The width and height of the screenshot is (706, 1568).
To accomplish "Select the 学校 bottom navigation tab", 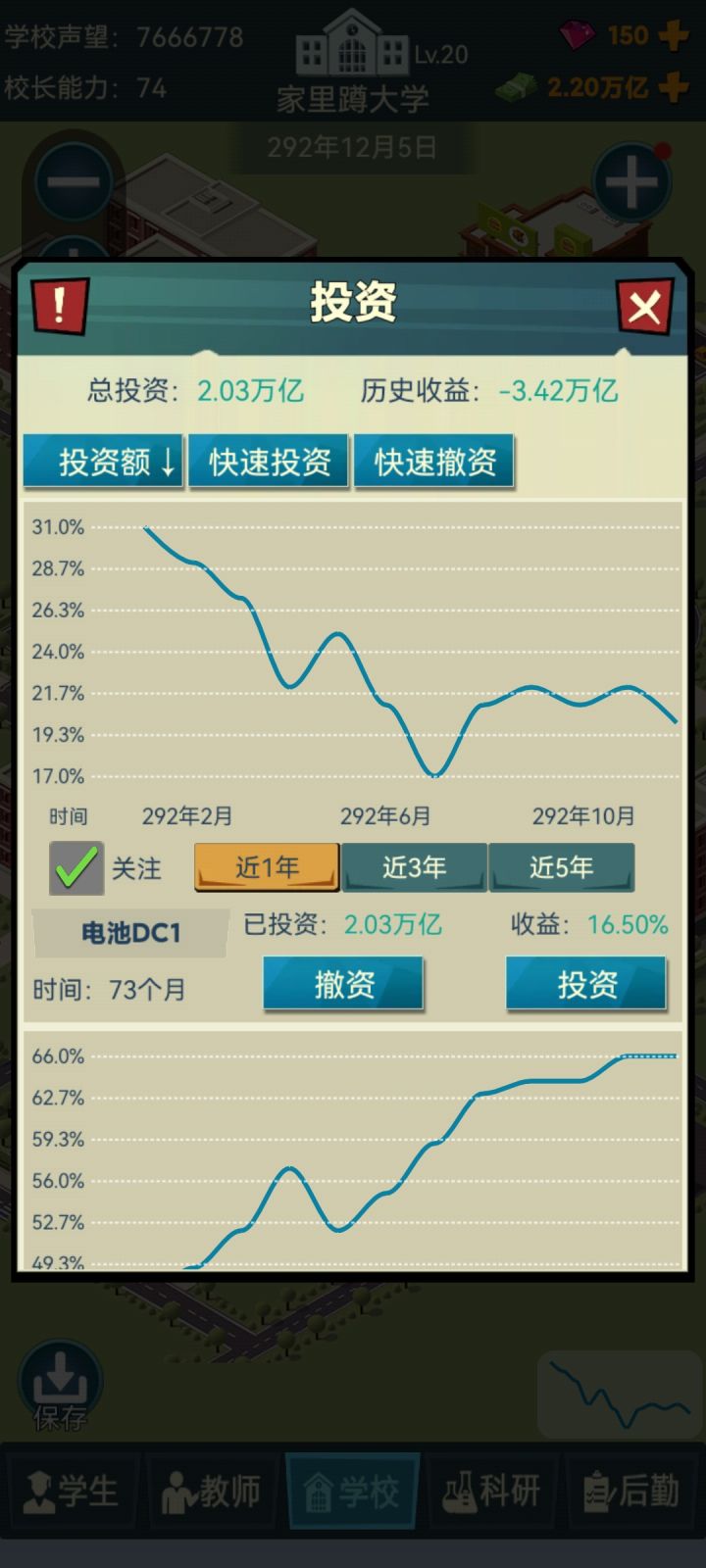I will coord(353,1492).
